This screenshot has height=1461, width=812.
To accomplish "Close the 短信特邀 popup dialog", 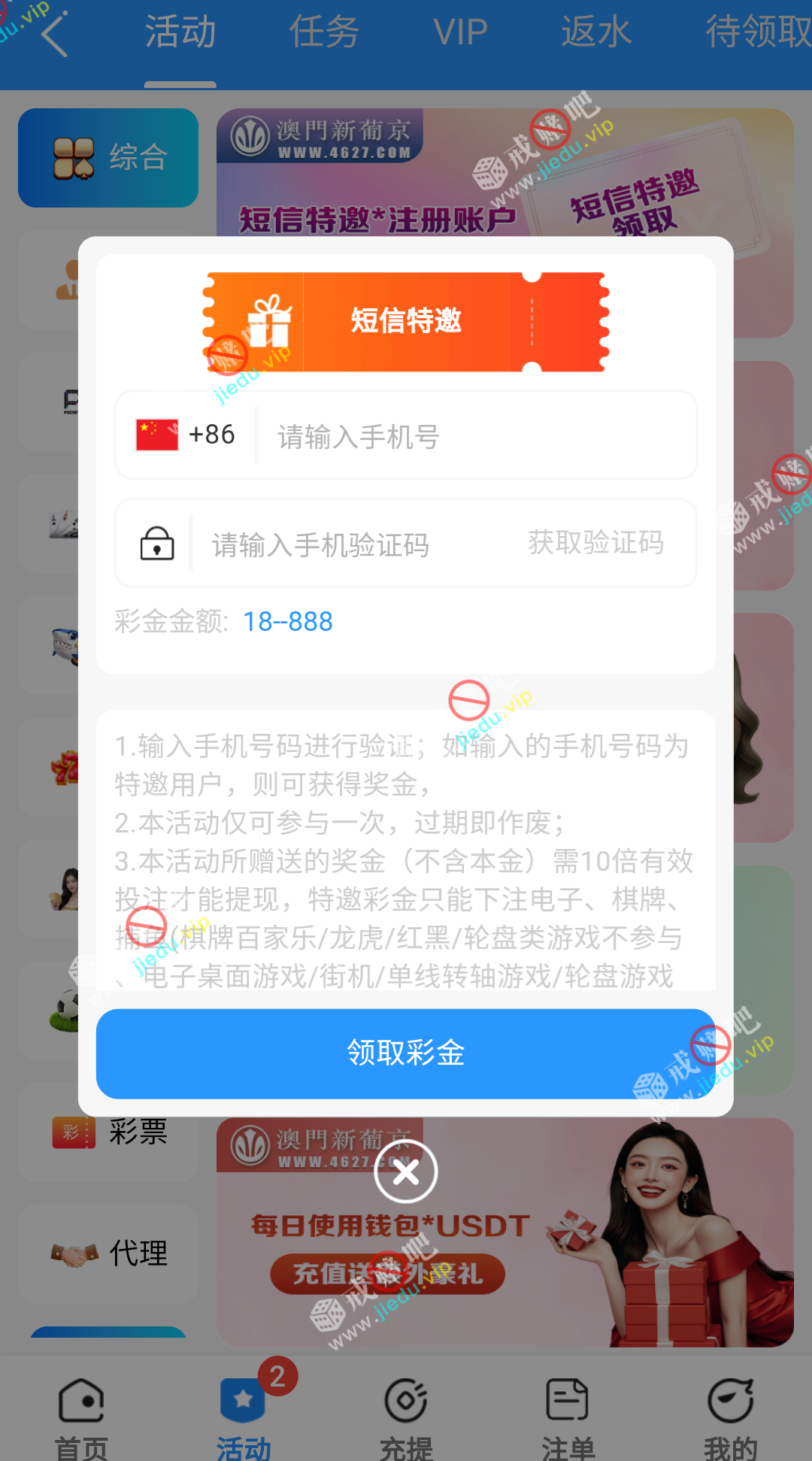I will (x=406, y=1172).
